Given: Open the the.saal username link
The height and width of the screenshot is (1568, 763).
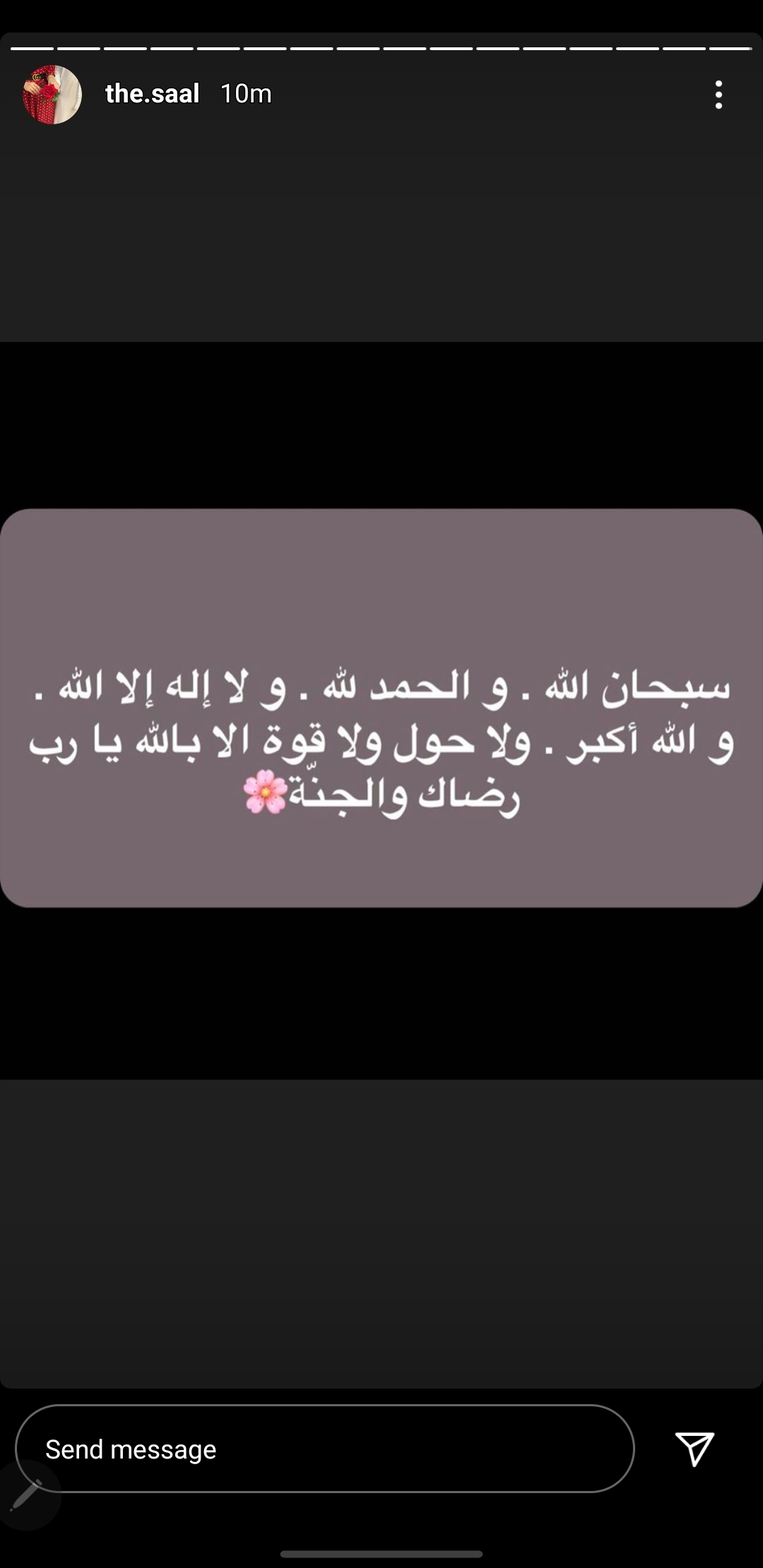Looking at the screenshot, I should point(152,94).
